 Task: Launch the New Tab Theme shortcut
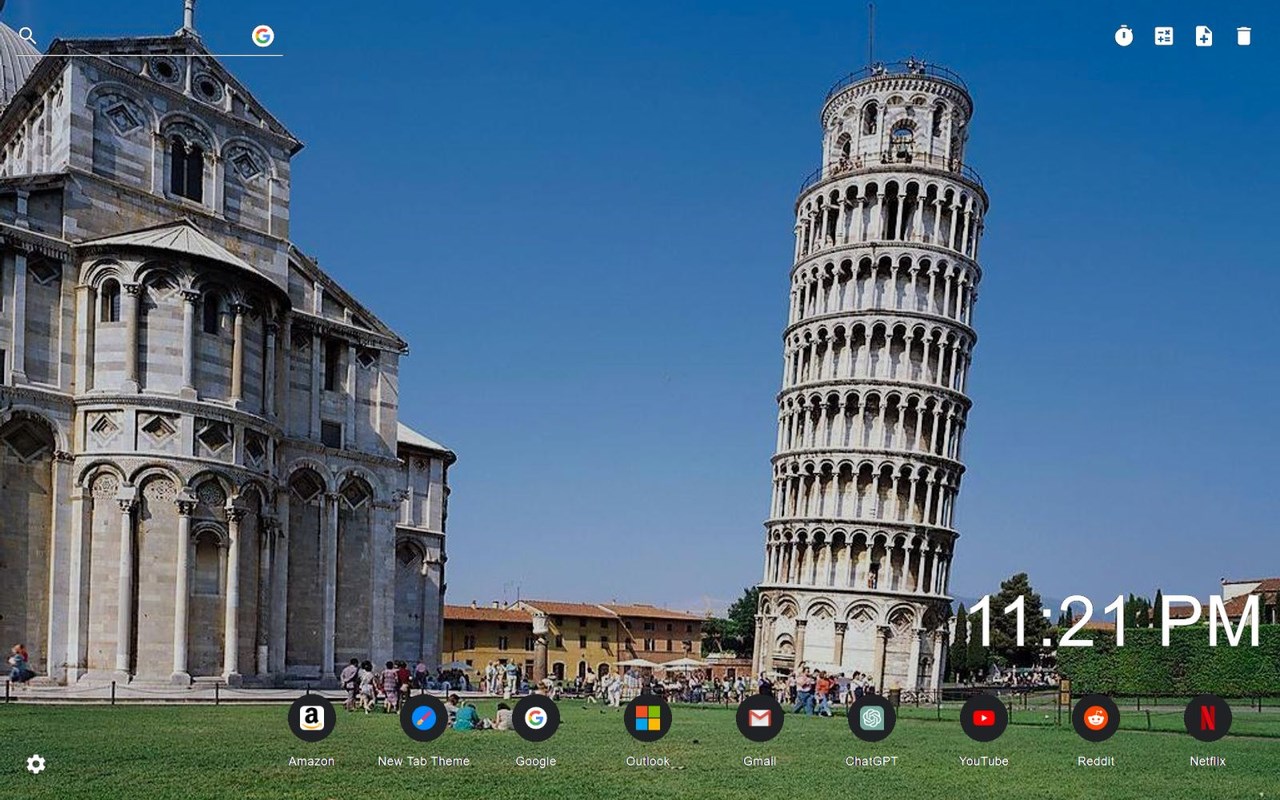point(424,718)
